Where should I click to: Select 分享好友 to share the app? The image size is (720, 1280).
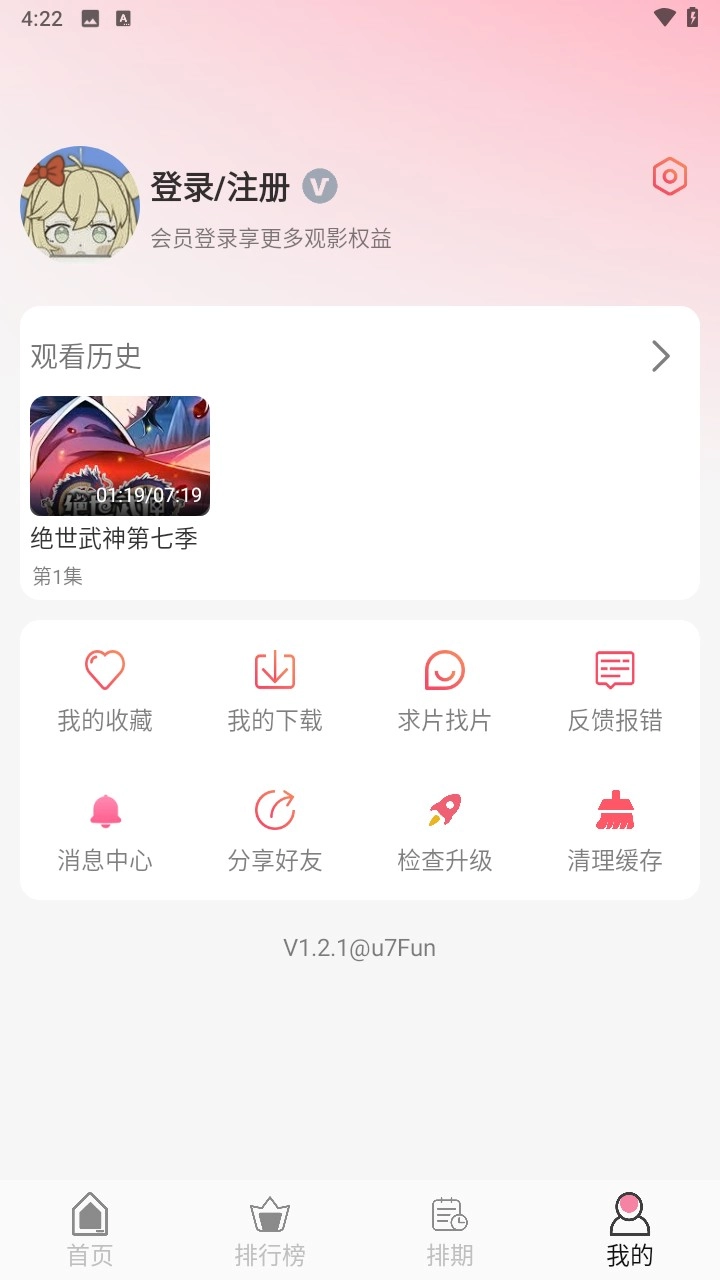point(275,830)
